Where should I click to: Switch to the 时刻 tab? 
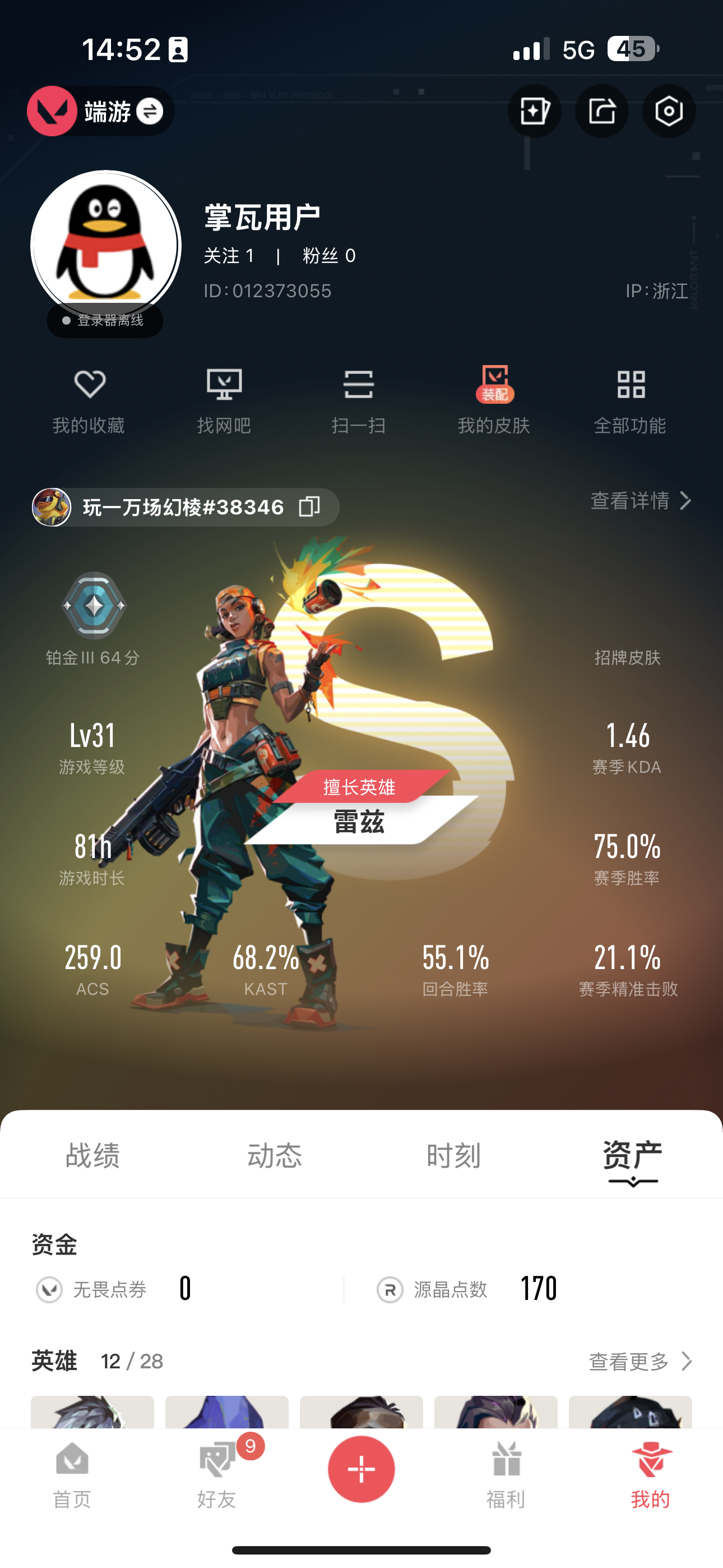[453, 1155]
